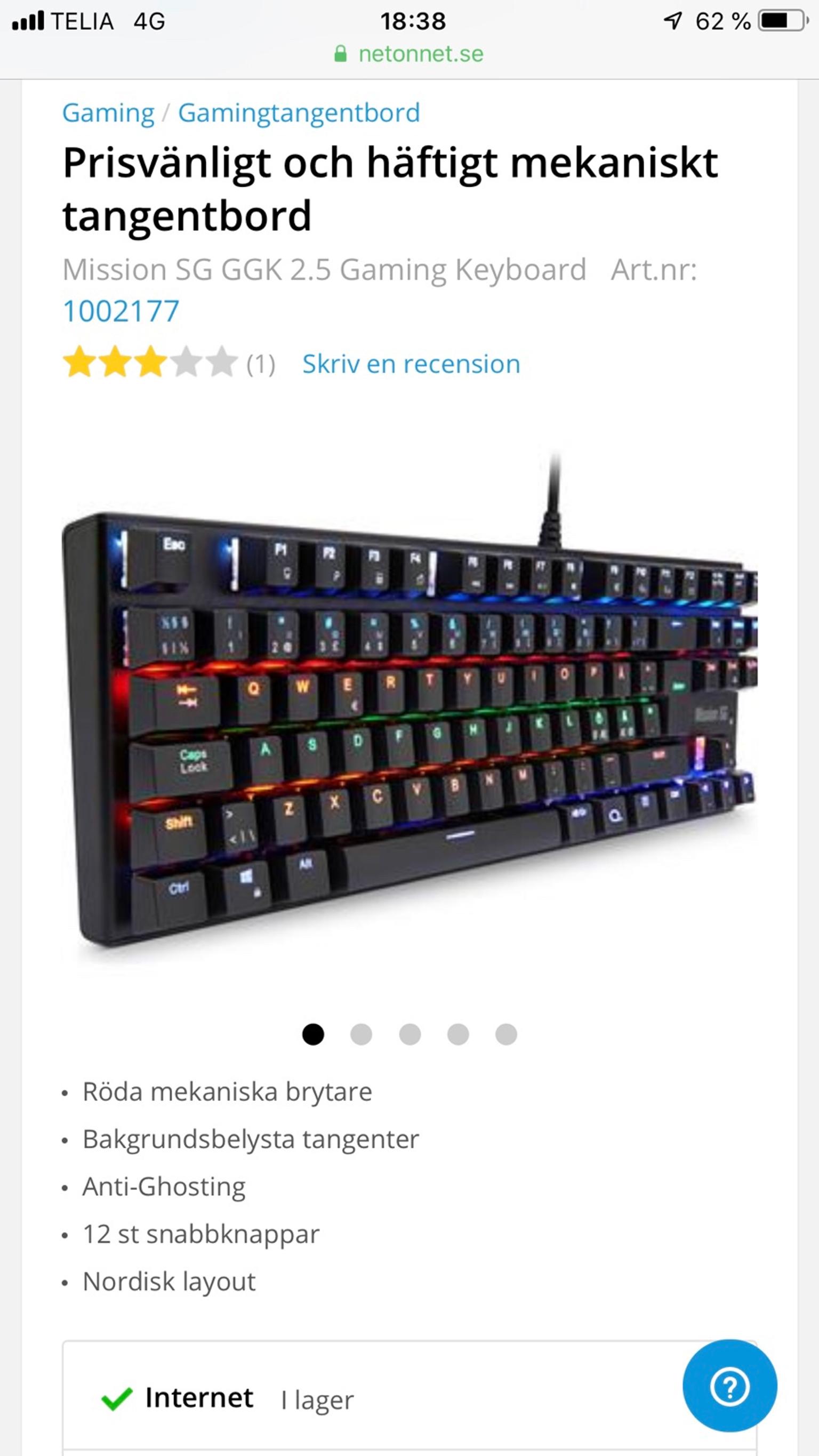This screenshot has height=1456, width=819.
Task: Tap Skriv en recension link
Action: point(411,364)
